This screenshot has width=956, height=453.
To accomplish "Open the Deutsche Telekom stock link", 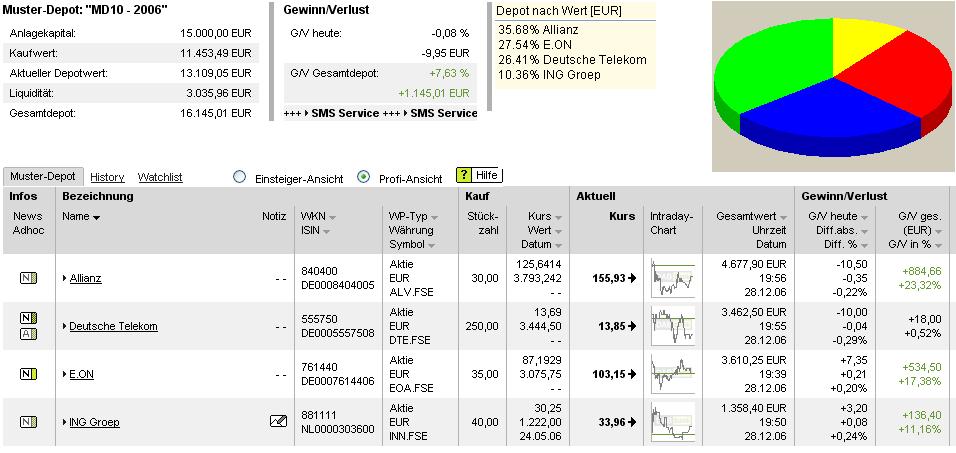I will pos(113,326).
